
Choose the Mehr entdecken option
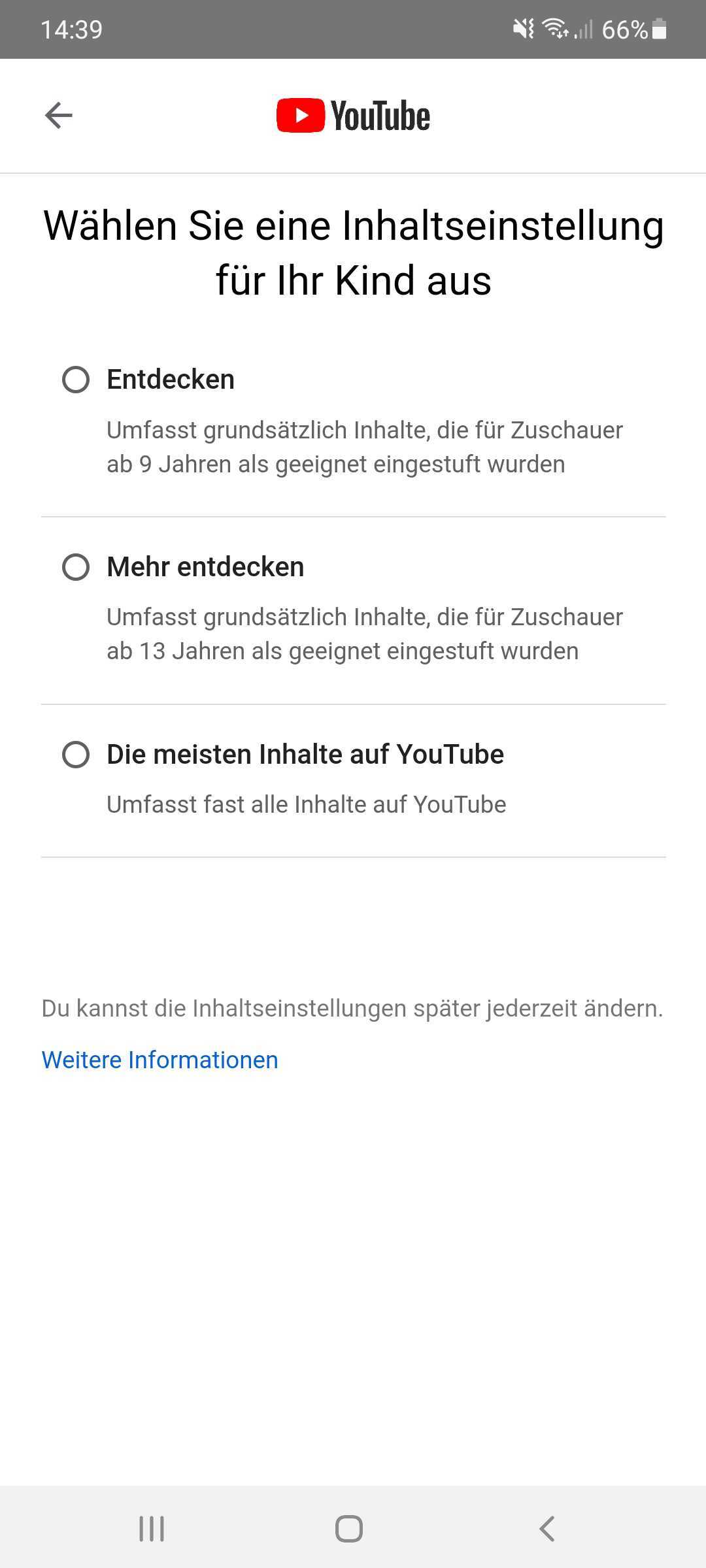(76, 567)
